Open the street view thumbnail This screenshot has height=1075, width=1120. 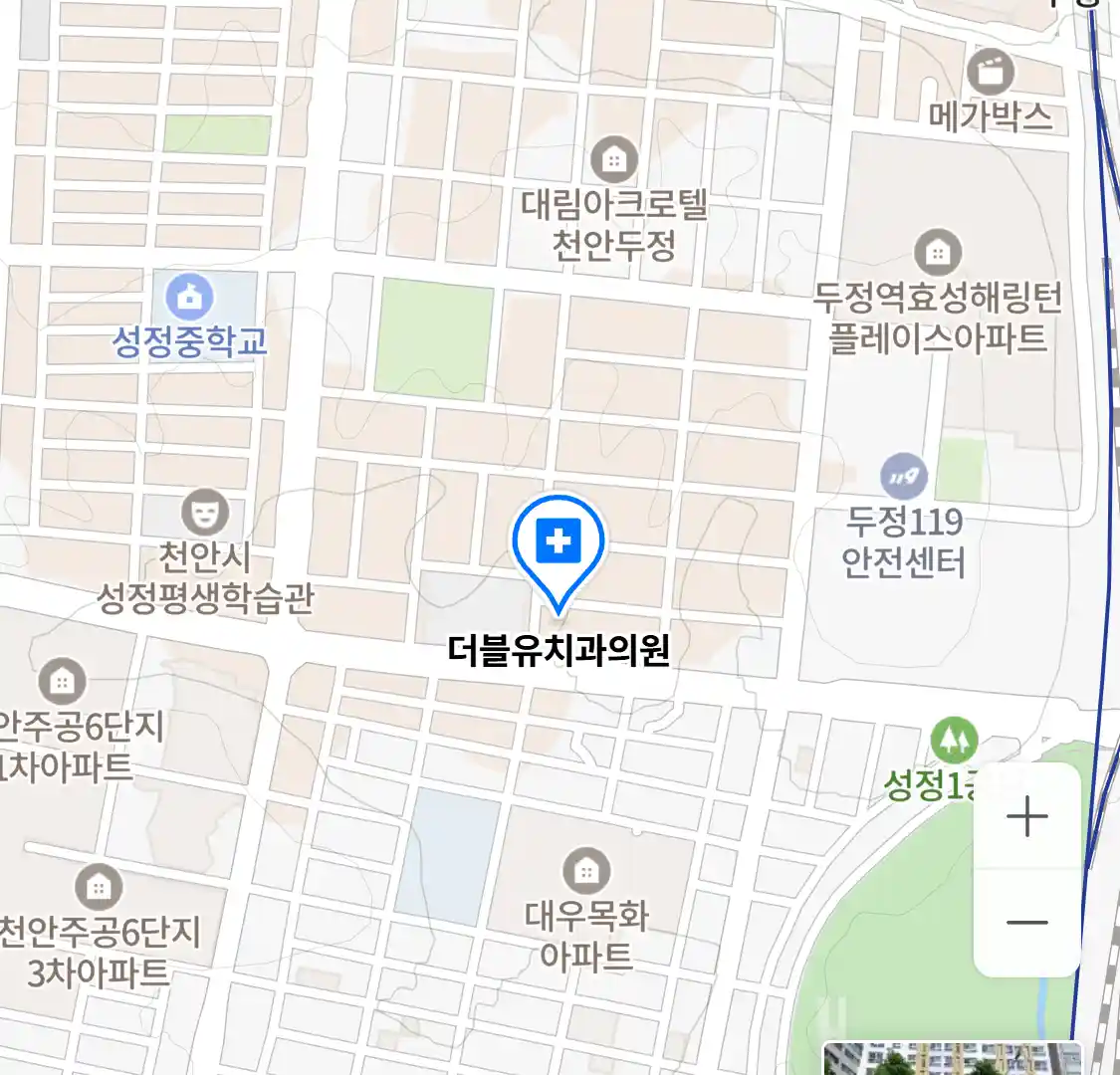pos(951,1059)
